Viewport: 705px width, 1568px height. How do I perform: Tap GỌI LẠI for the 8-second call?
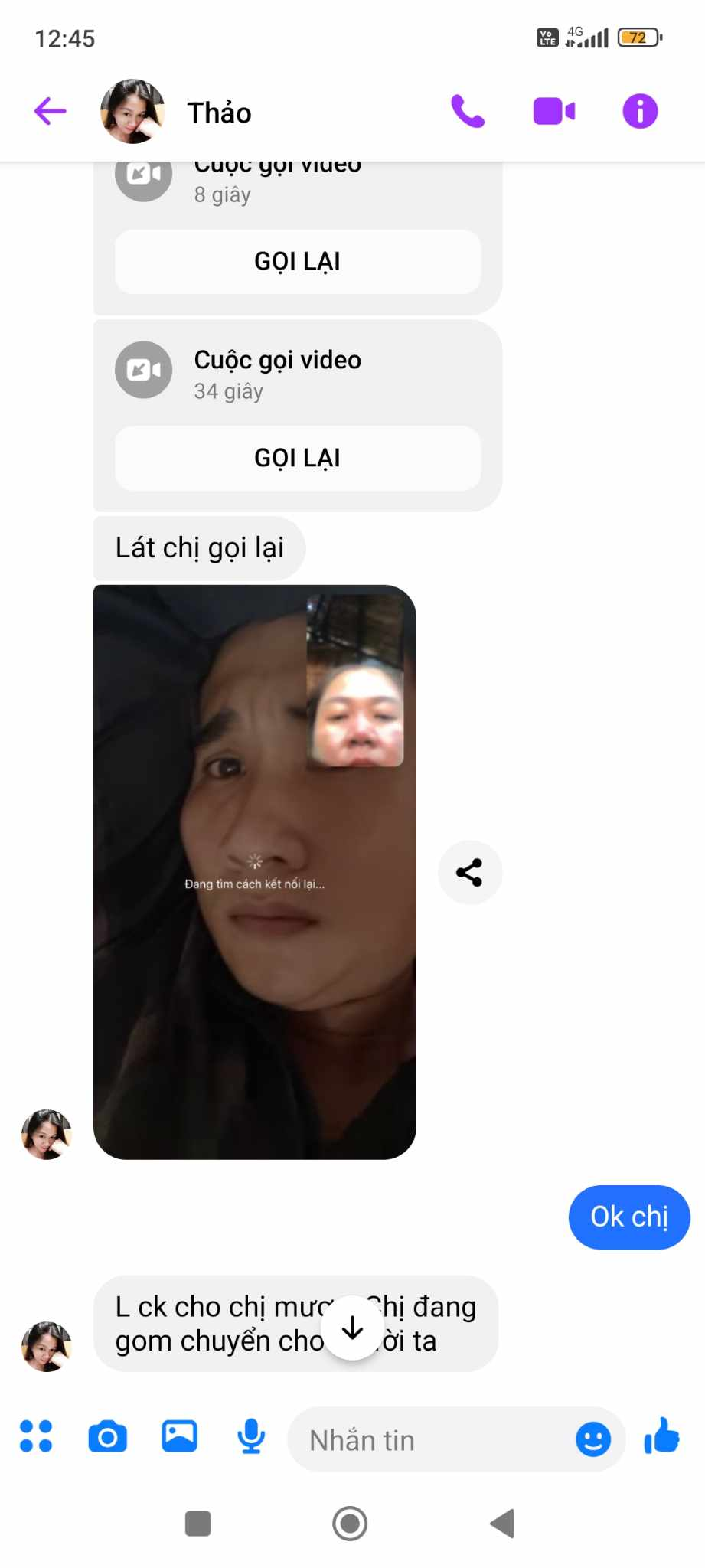(x=296, y=262)
